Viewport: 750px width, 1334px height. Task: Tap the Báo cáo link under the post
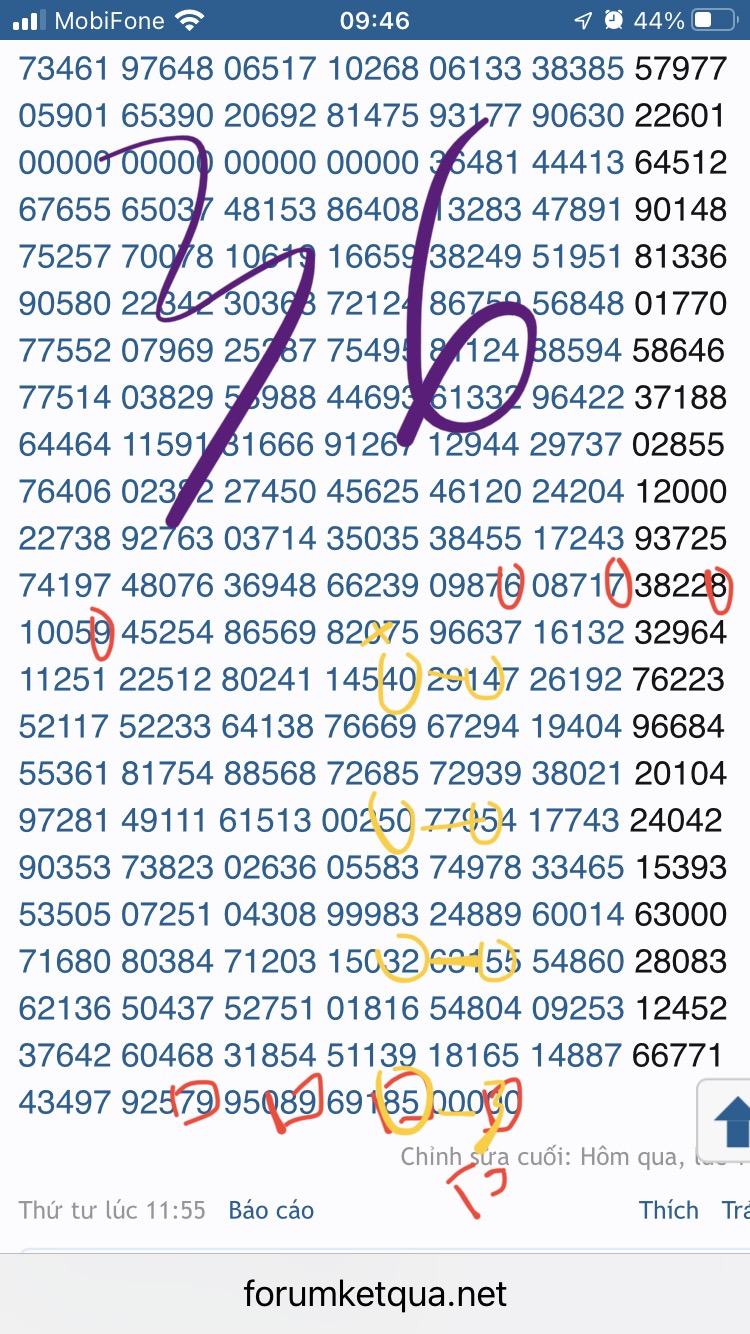[271, 1210]
